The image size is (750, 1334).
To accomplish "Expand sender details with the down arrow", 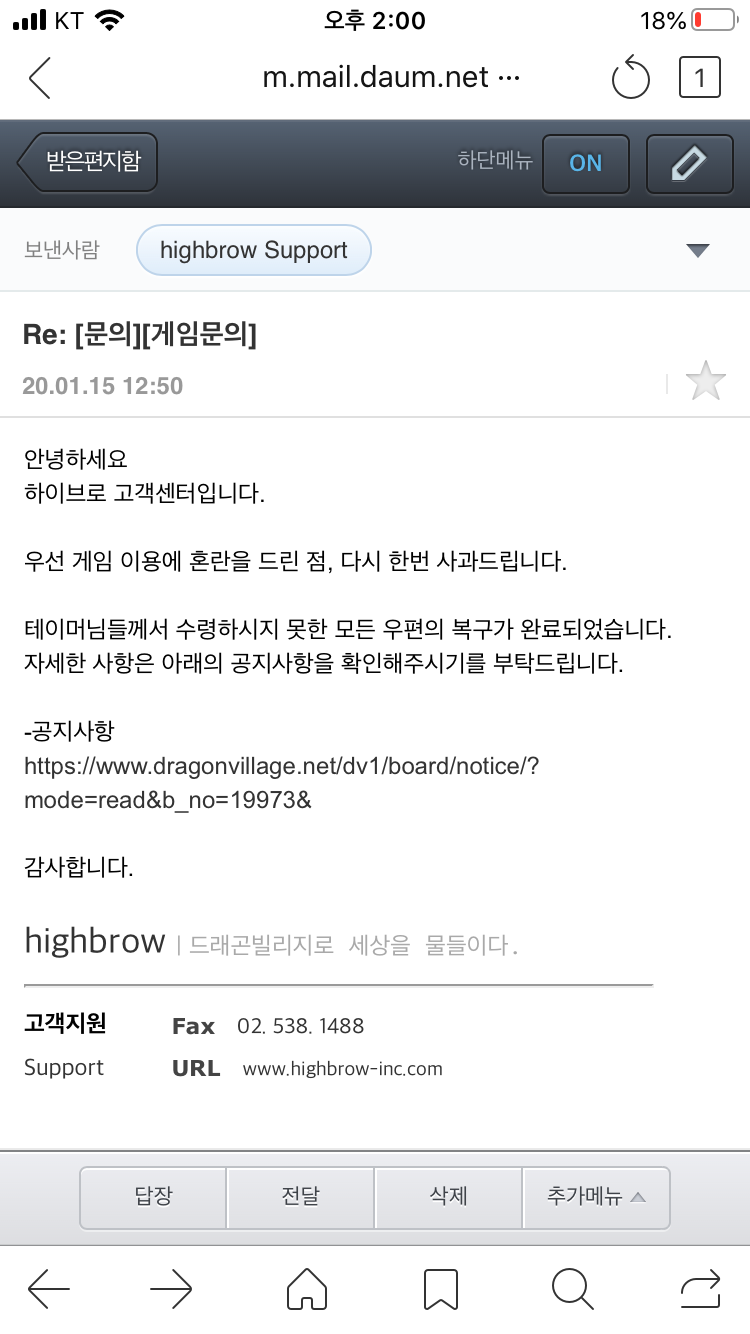I will pyautogui.click(x=698, y=251).
